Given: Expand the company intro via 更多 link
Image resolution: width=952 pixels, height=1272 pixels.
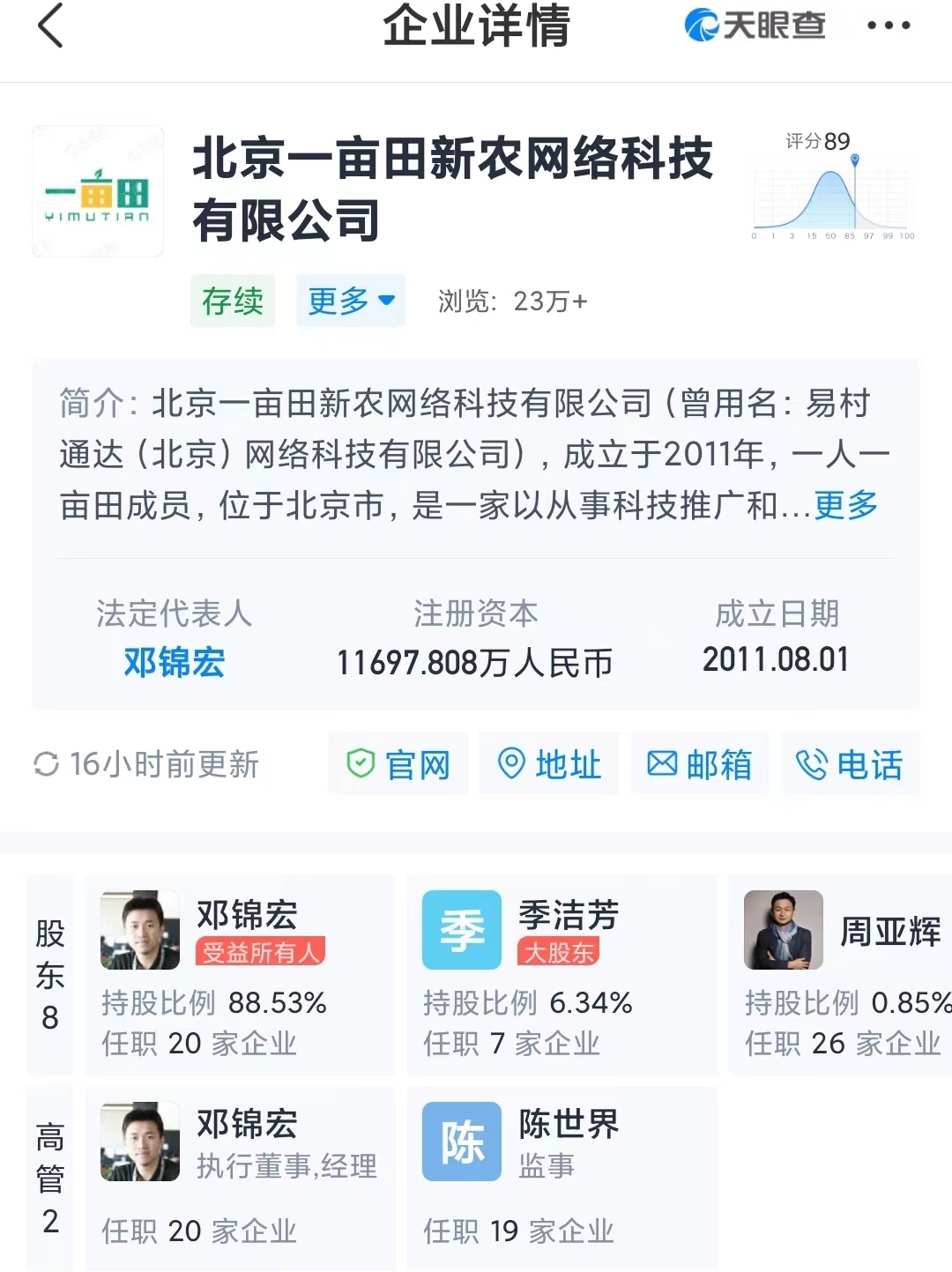Looking at the screenshot, I should [845, 505].
